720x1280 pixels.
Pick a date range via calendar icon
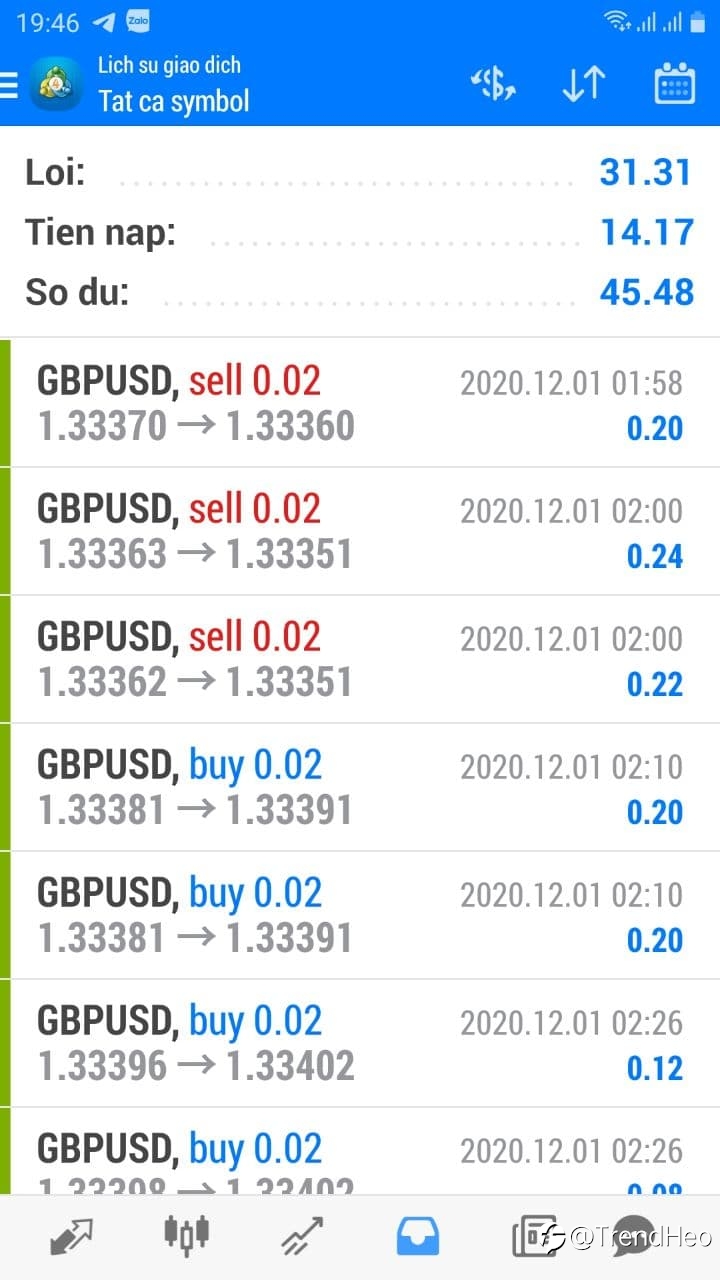click(675, 85)
